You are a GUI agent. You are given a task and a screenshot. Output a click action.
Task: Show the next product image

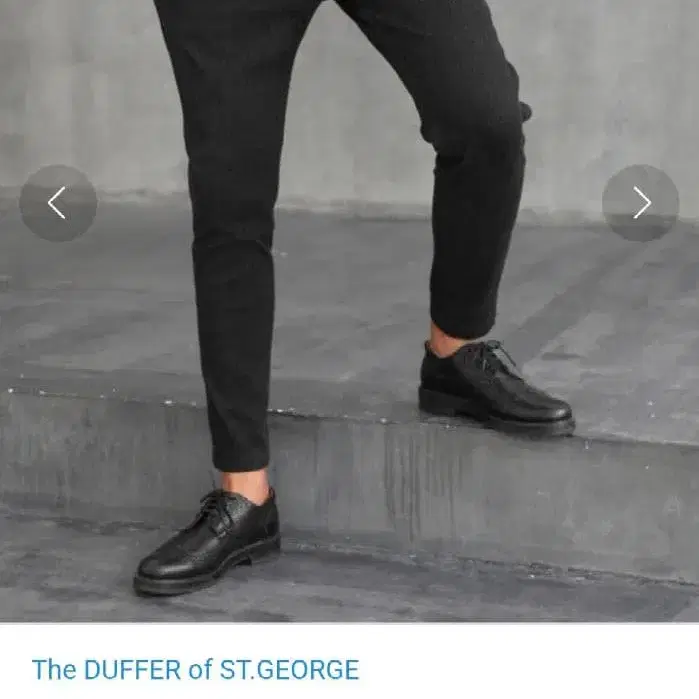click(640, 203)
